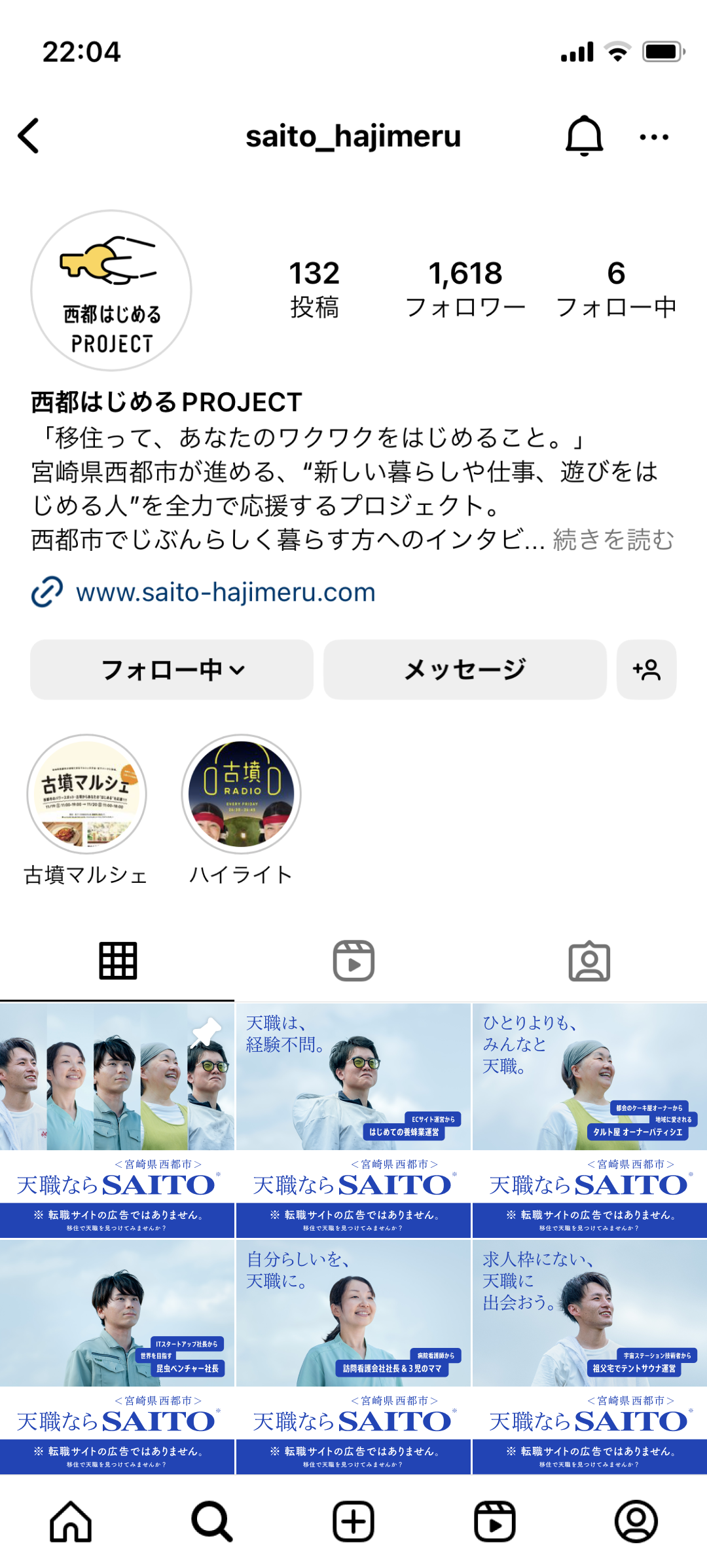Viewport: 707px width, 1568px height.
Task: Open the notifications bell for this profile
Action: [583, 136]
